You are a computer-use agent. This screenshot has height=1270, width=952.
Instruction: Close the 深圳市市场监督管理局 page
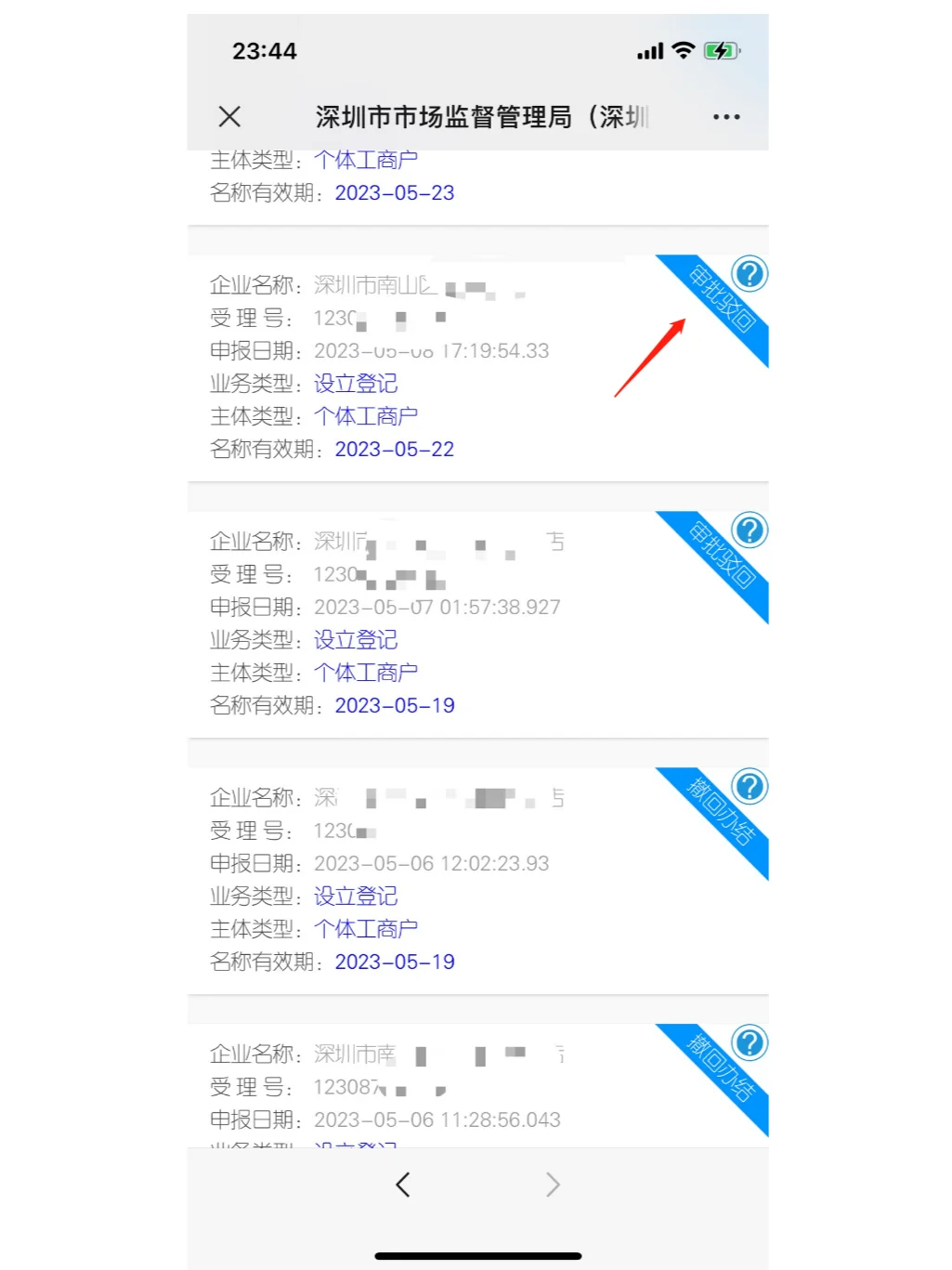(x=229, y=116)
